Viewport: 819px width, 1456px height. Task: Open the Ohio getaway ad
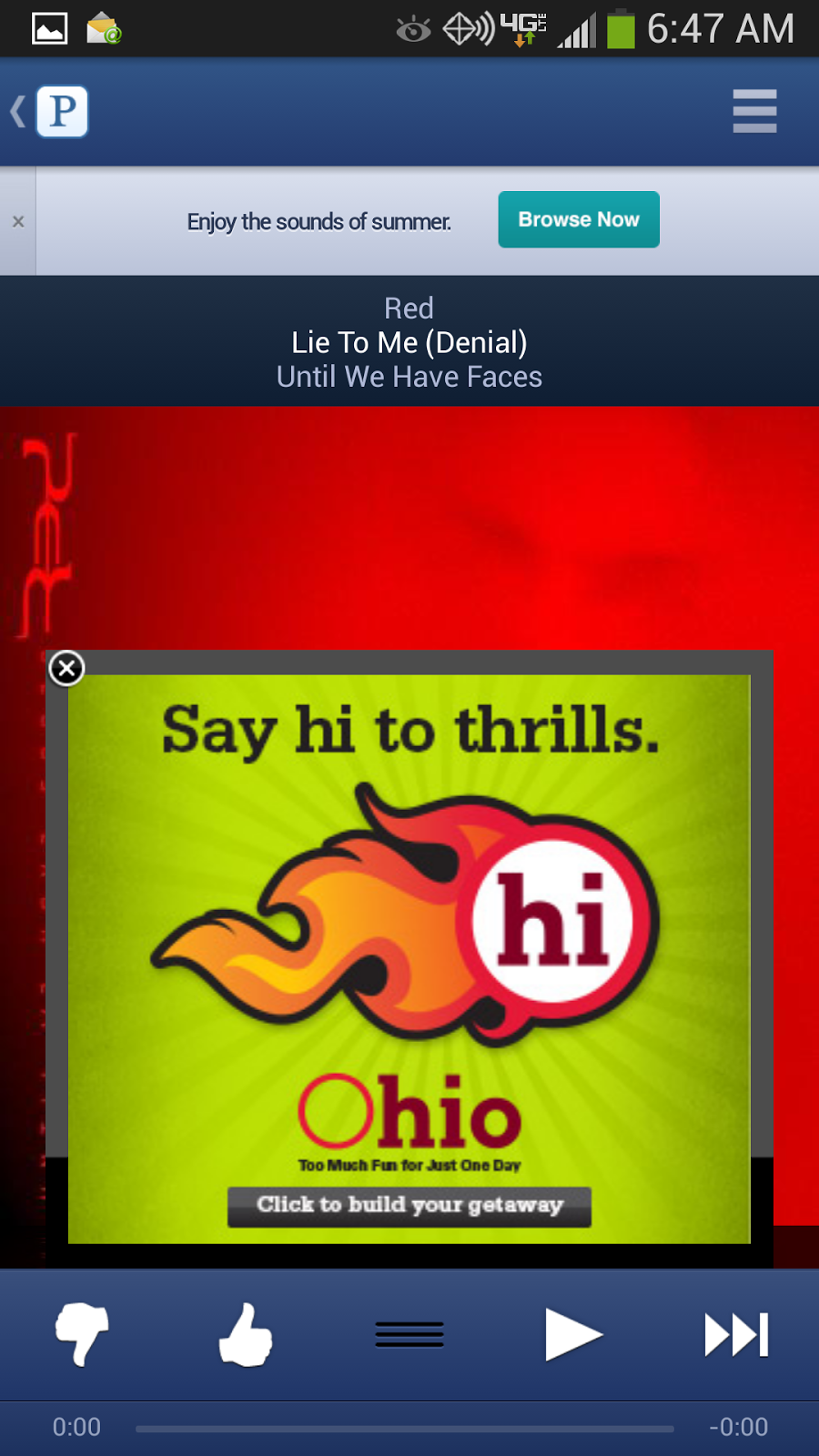click(x=409, y=1205)
